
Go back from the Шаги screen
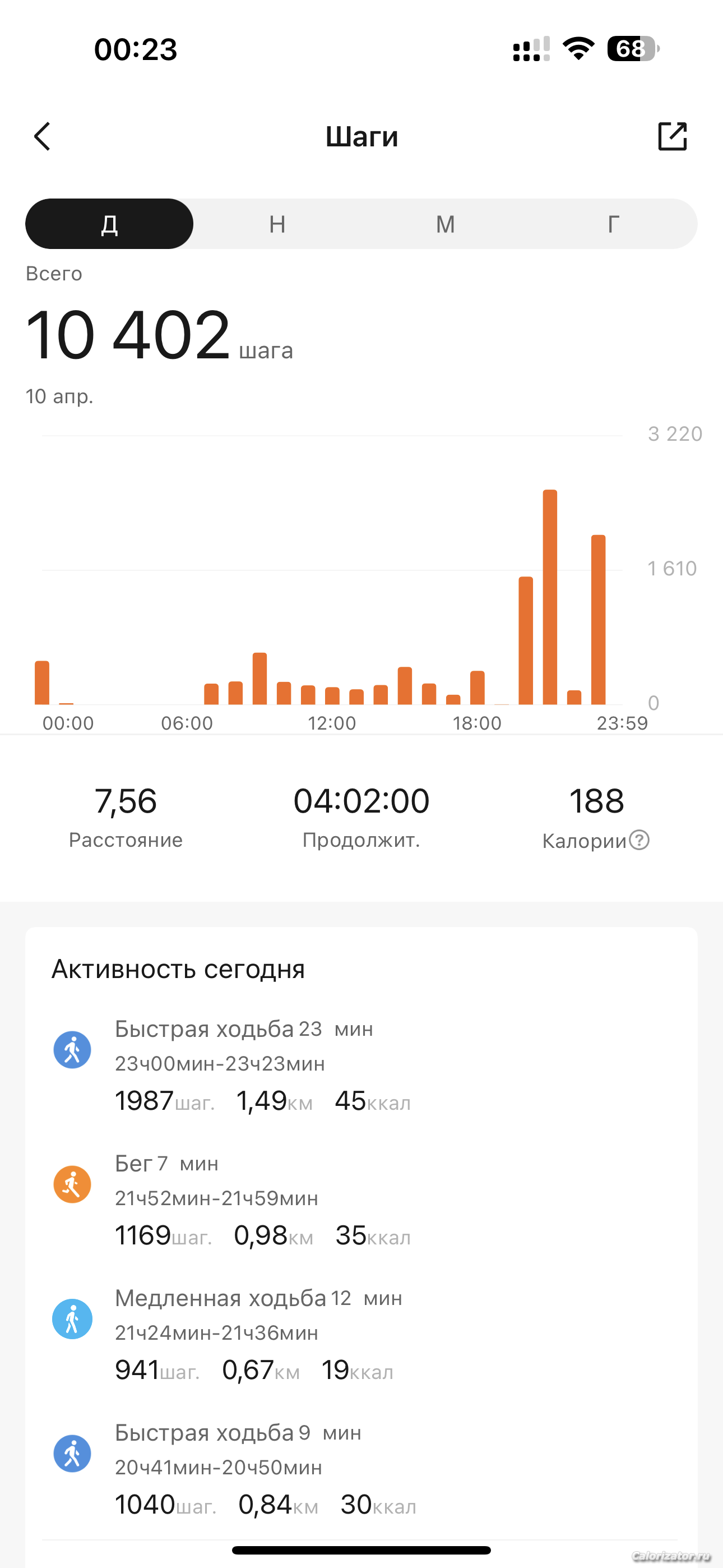(x=42, y=136)
